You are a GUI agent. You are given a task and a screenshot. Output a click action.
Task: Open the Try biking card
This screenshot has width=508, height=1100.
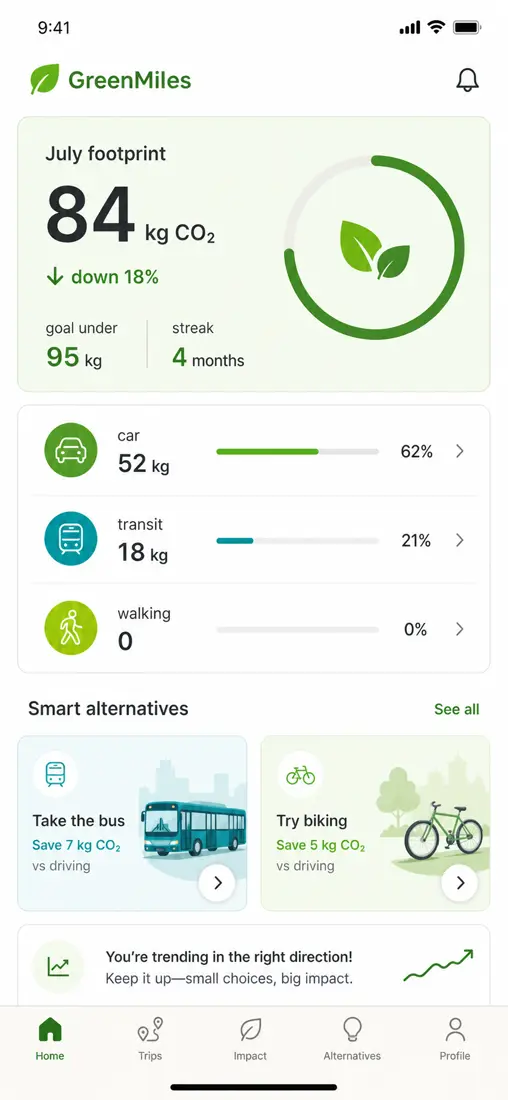coord(375,823)
